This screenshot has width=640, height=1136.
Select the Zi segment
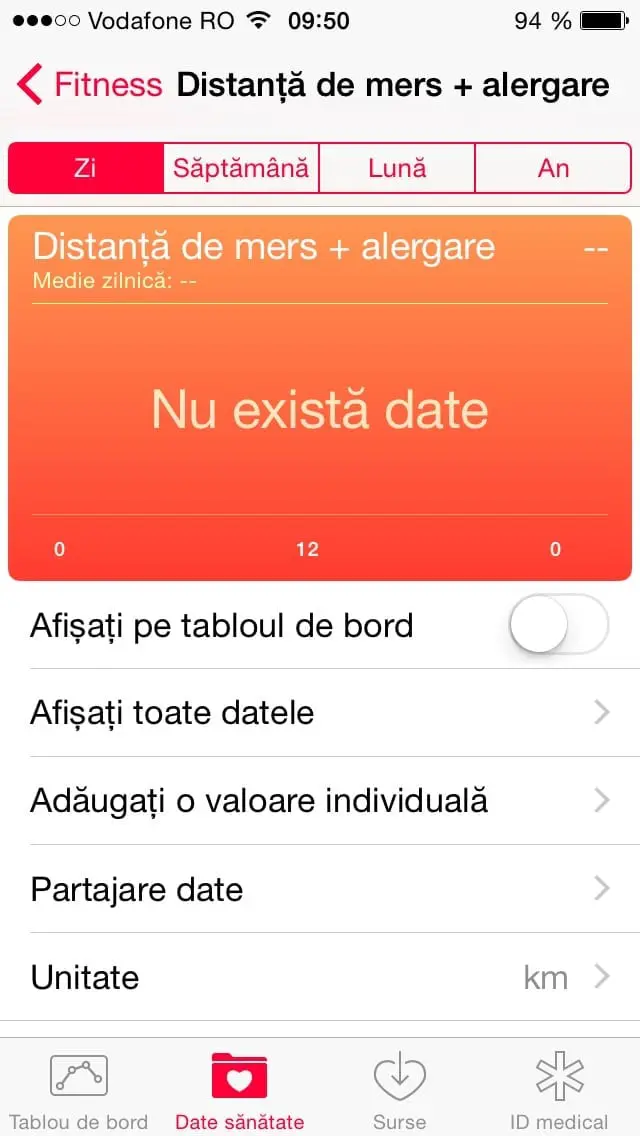86,168
